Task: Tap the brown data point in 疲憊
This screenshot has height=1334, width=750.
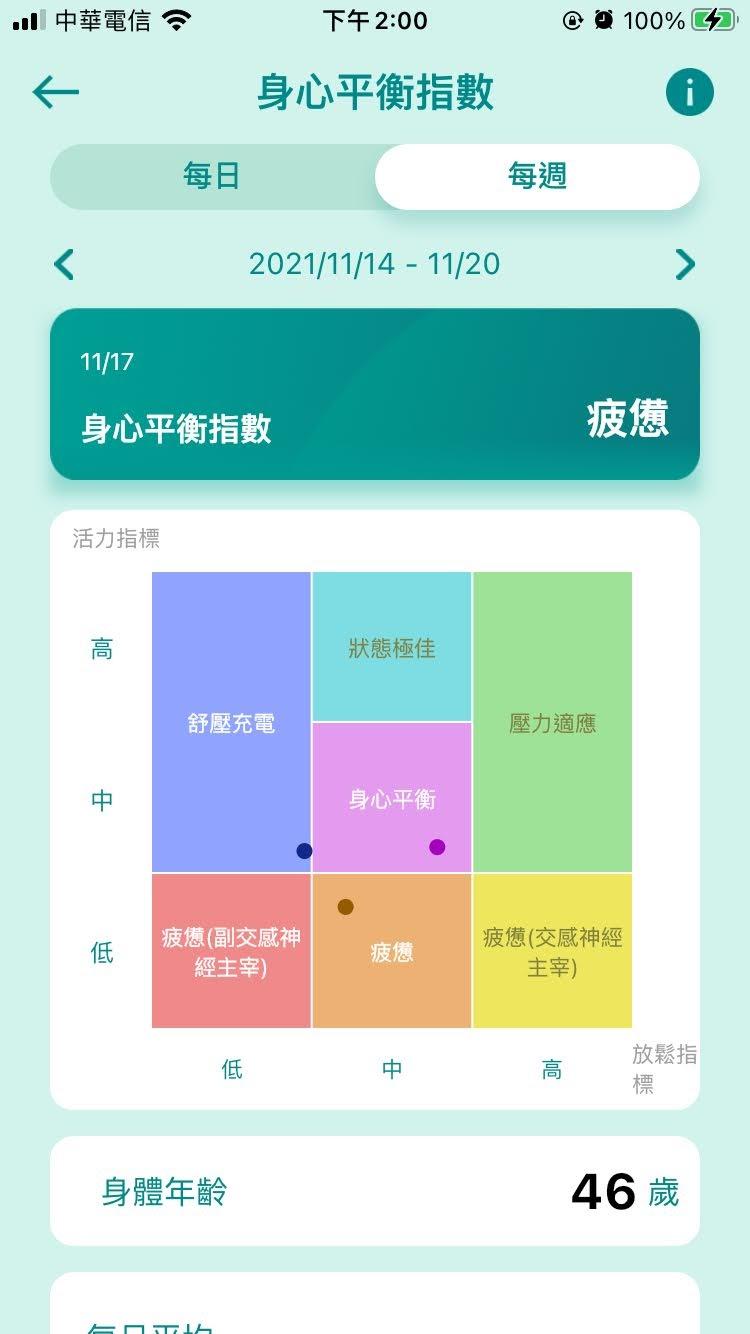Action: tap(345, 907)
